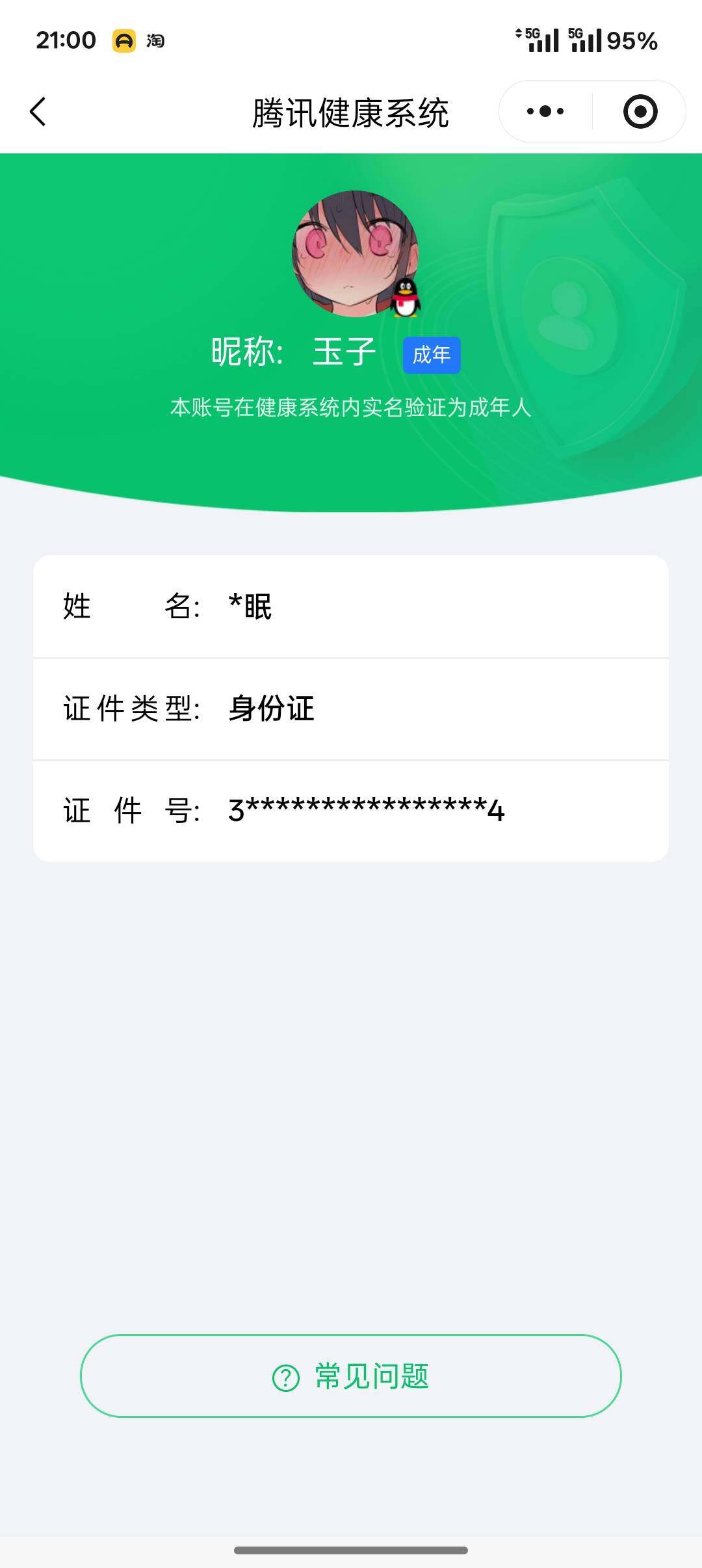Expand the 证件号 masked ID number row
This screenshot has height=1568, width=702.
click(x=351, y=809)
